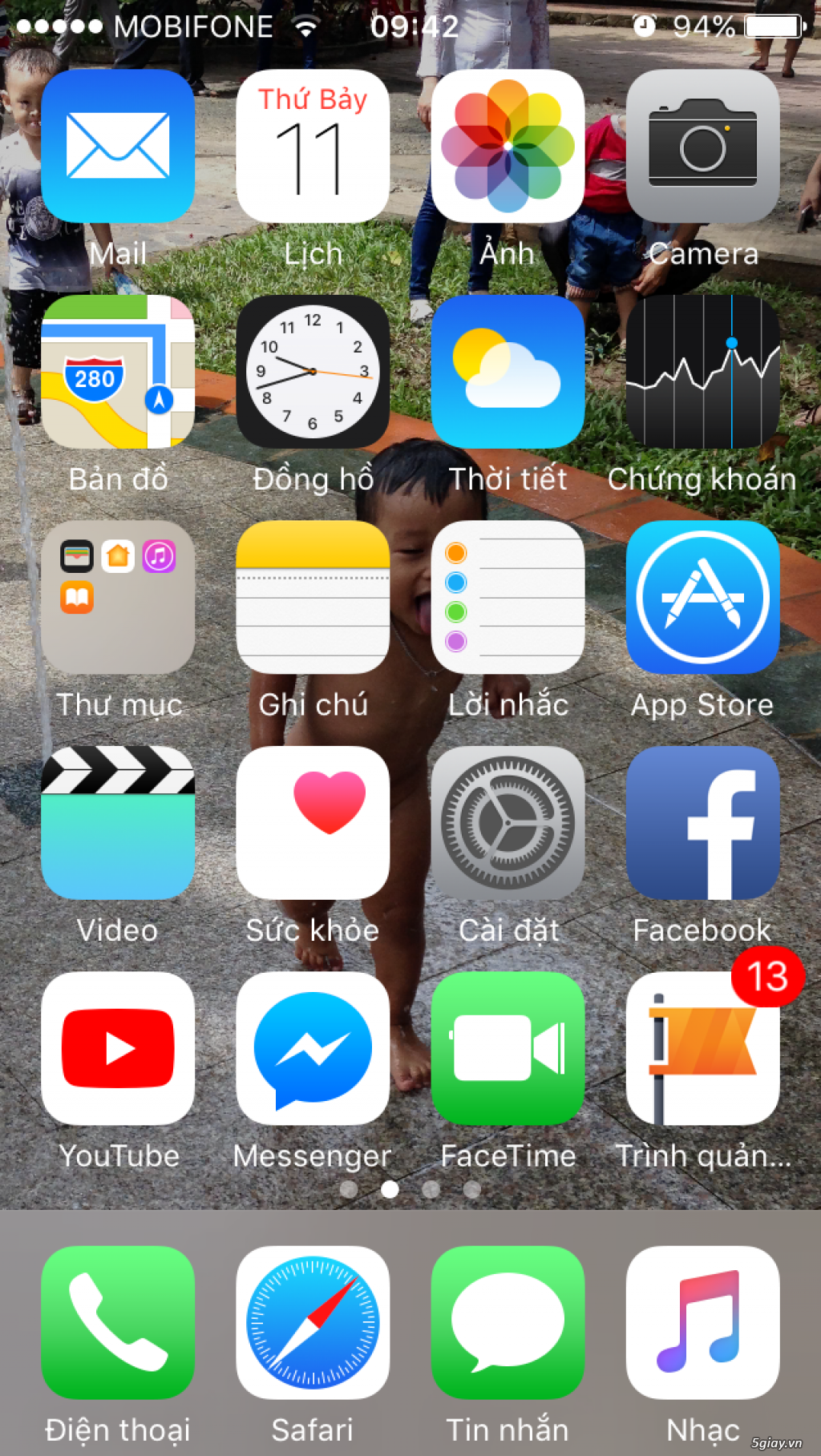
Task: Open Ghi chú notes app
Action: pos(313,597)
